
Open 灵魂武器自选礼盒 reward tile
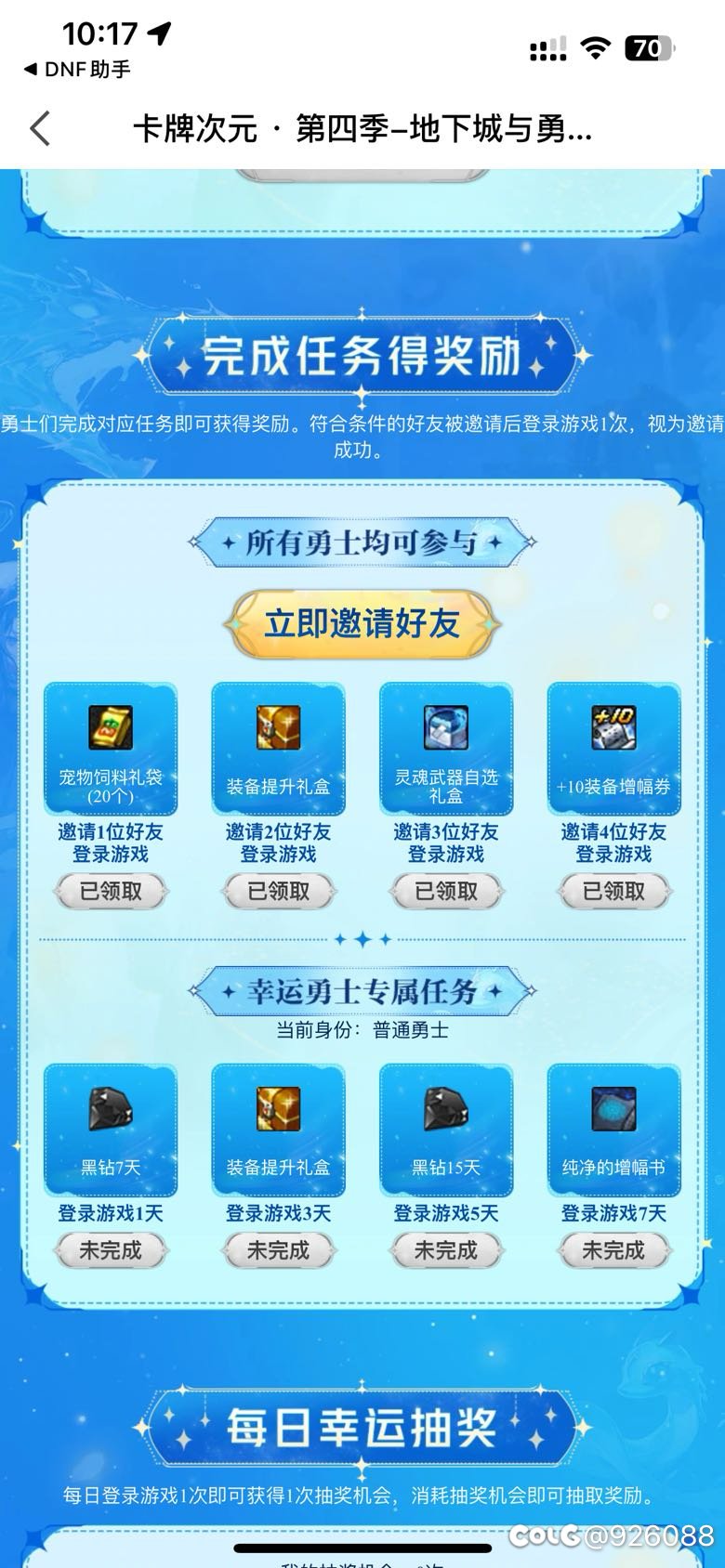point(446,749)
